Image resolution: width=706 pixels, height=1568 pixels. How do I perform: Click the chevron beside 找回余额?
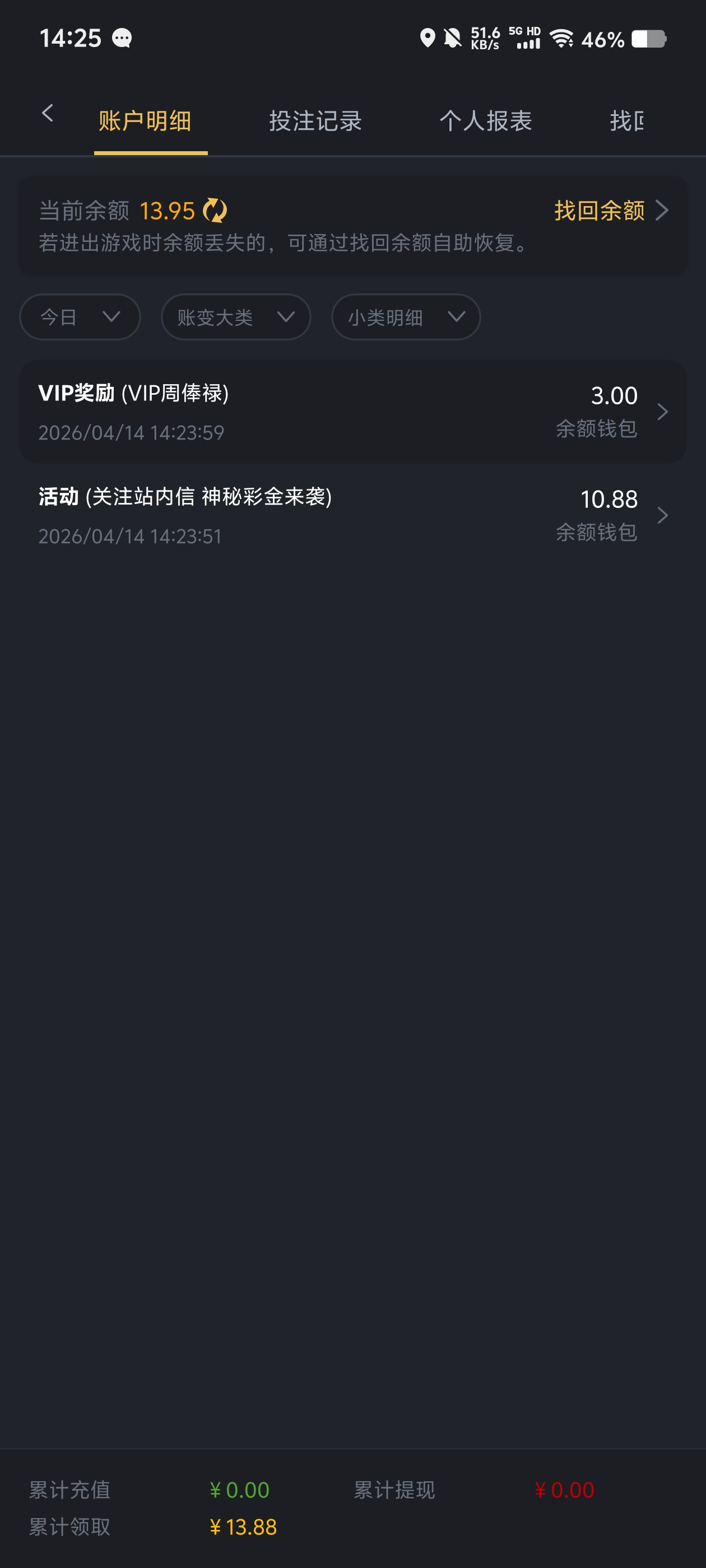point(664,211)
